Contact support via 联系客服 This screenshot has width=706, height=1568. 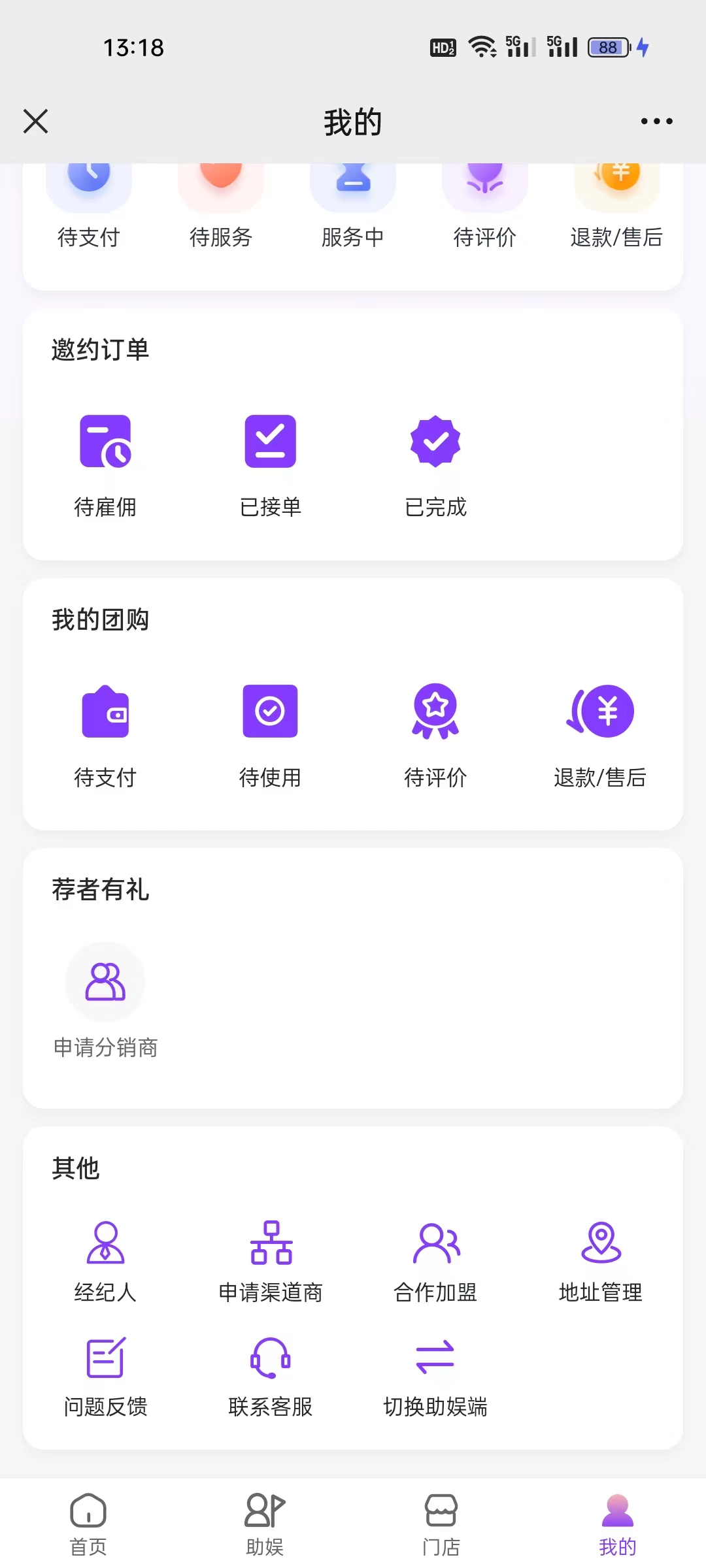(x=271, y=1375)
